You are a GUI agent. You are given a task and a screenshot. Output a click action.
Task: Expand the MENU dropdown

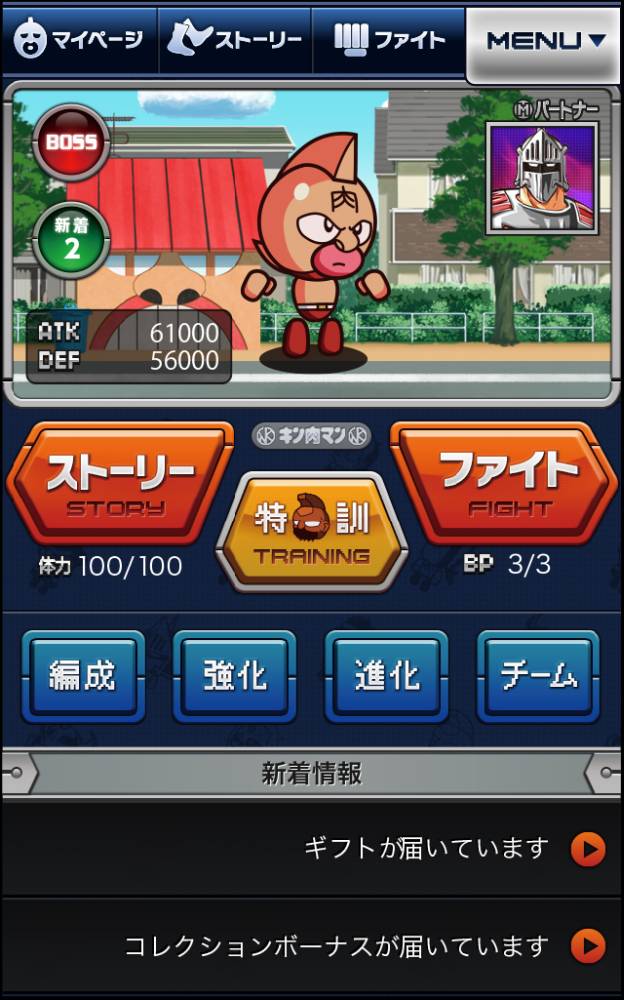tap(545, 41)
